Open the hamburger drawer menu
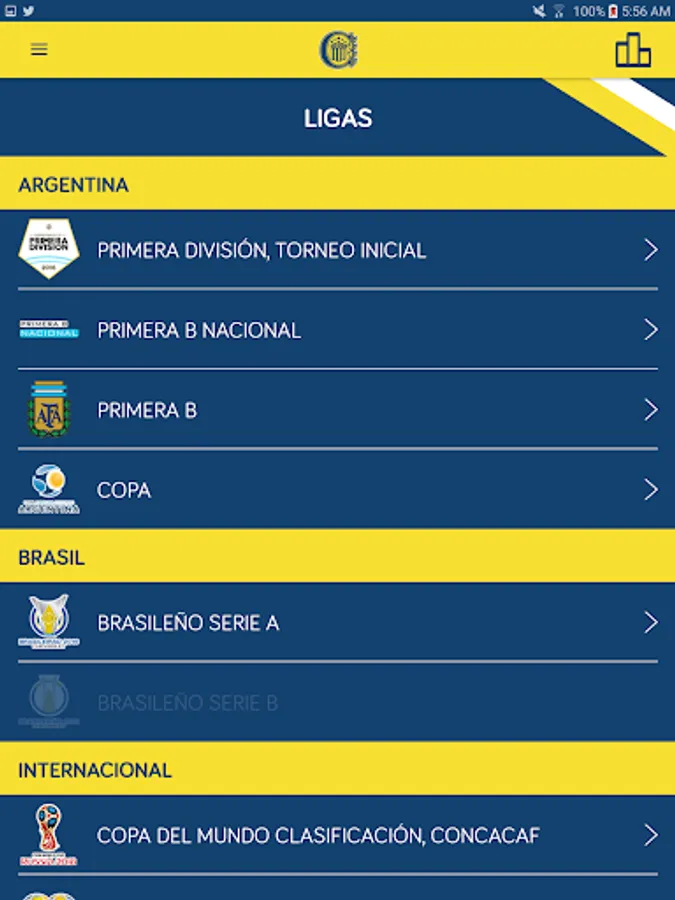675x900 pixels. point(39,49)
